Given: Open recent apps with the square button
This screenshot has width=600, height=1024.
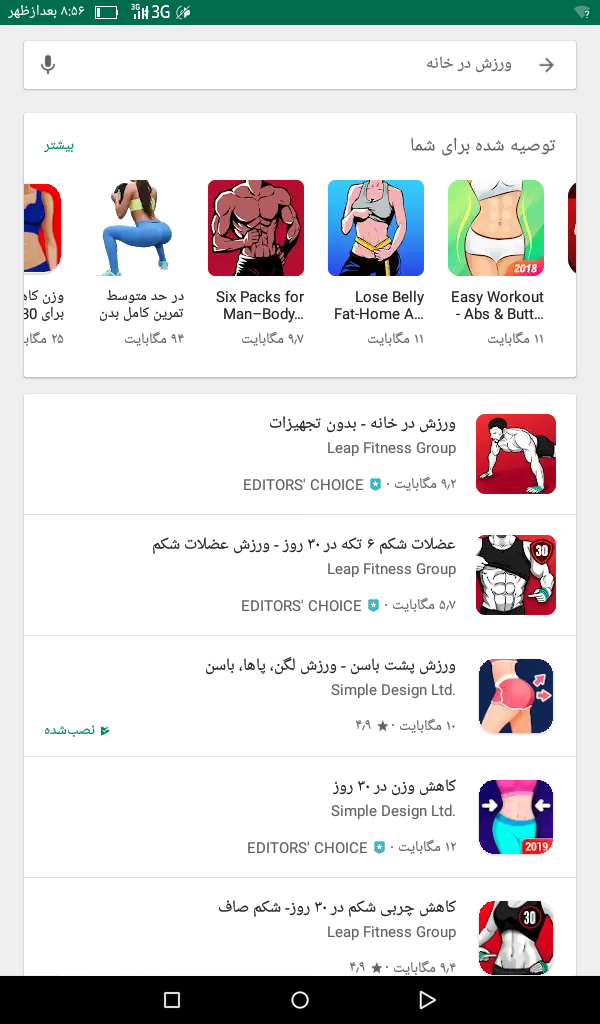Looking at the screenshot, I should click(x=172, y=1000).
